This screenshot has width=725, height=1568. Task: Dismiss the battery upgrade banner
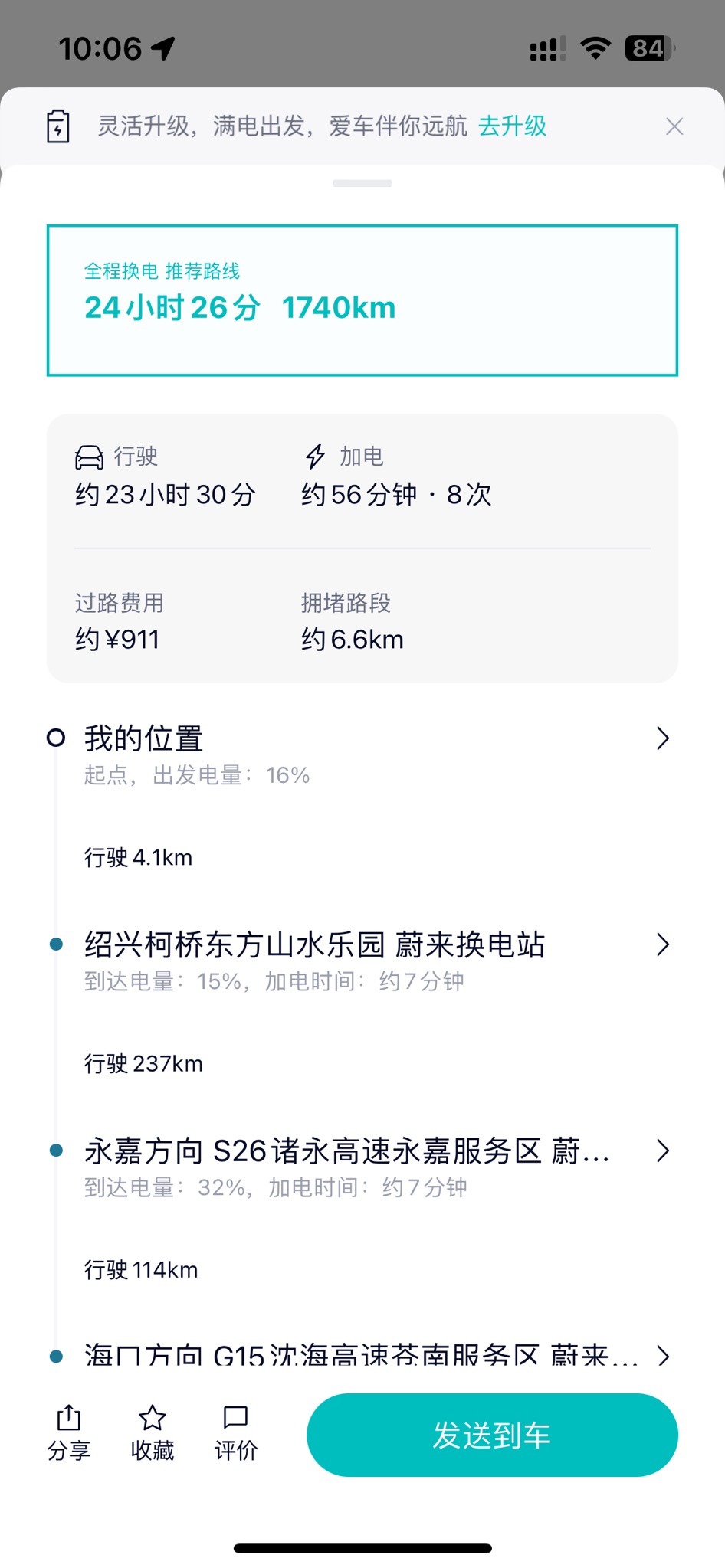coord(674,126)
